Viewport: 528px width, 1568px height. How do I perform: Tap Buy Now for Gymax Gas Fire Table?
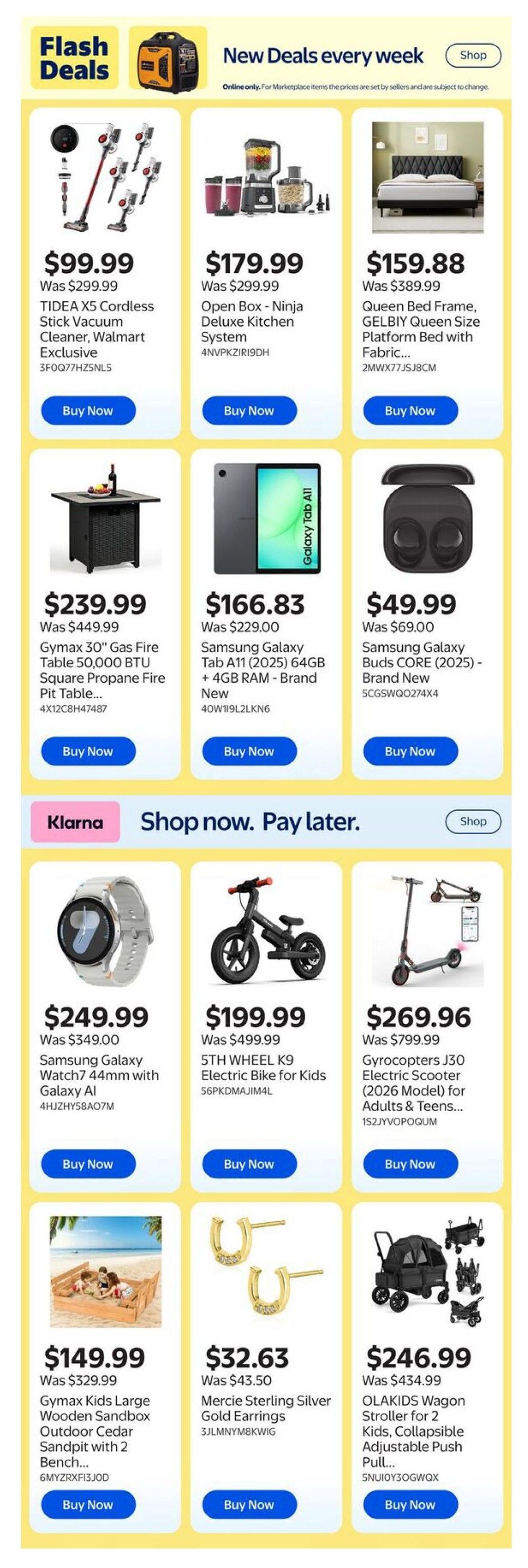[x=88, y=752]
